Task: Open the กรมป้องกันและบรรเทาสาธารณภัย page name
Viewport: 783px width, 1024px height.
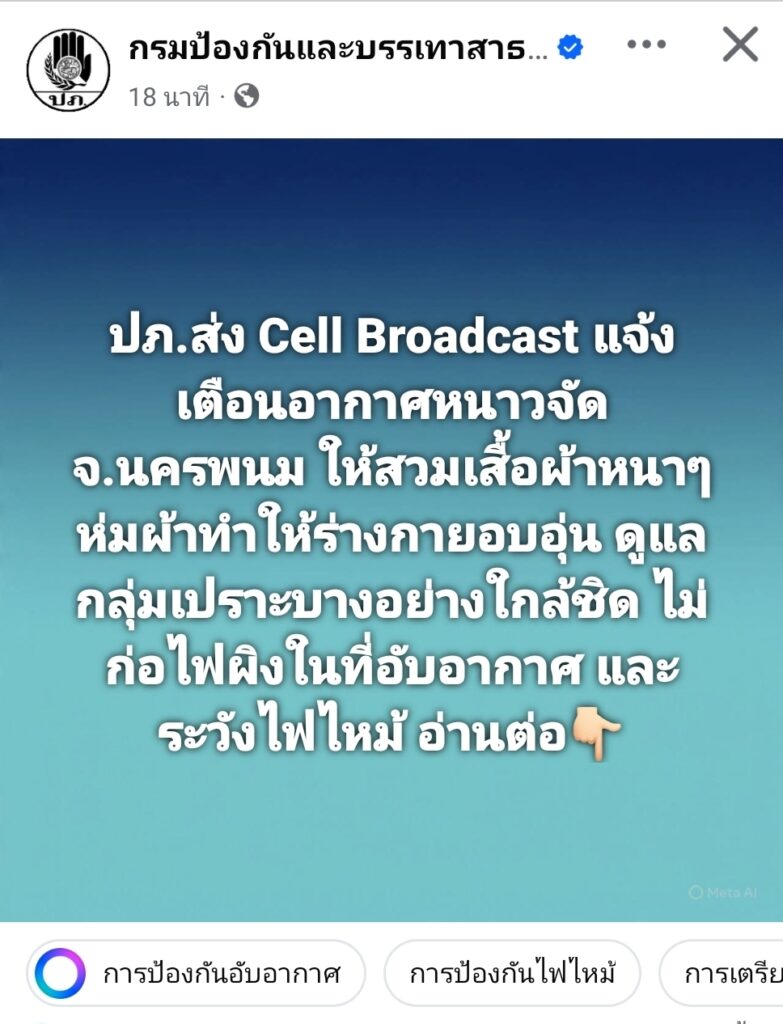Action: point(338,49)
